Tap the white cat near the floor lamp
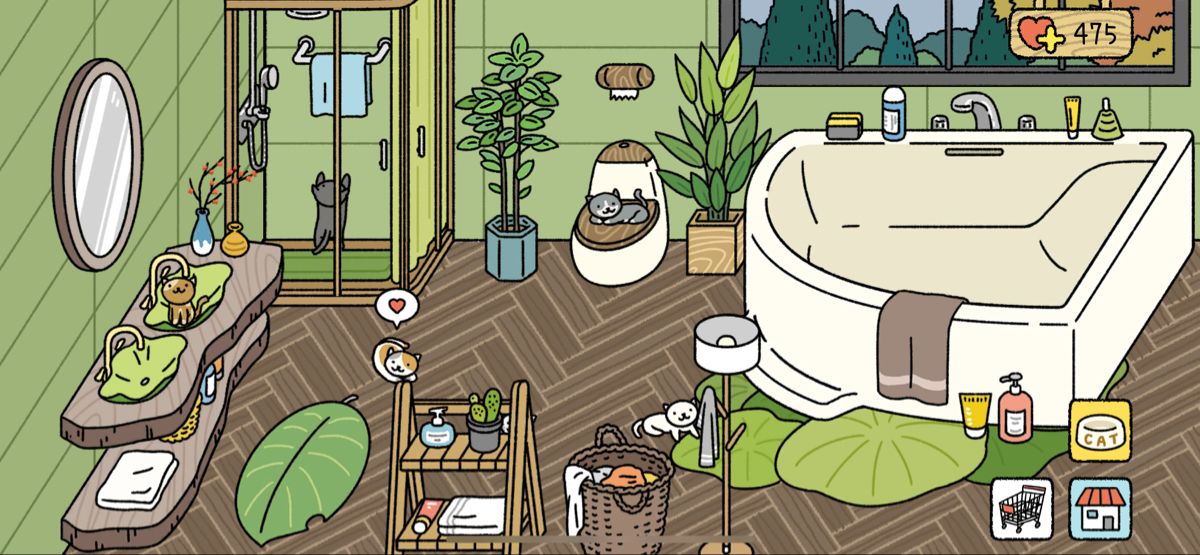The image size is (1200, 555). tap(669, 418)
